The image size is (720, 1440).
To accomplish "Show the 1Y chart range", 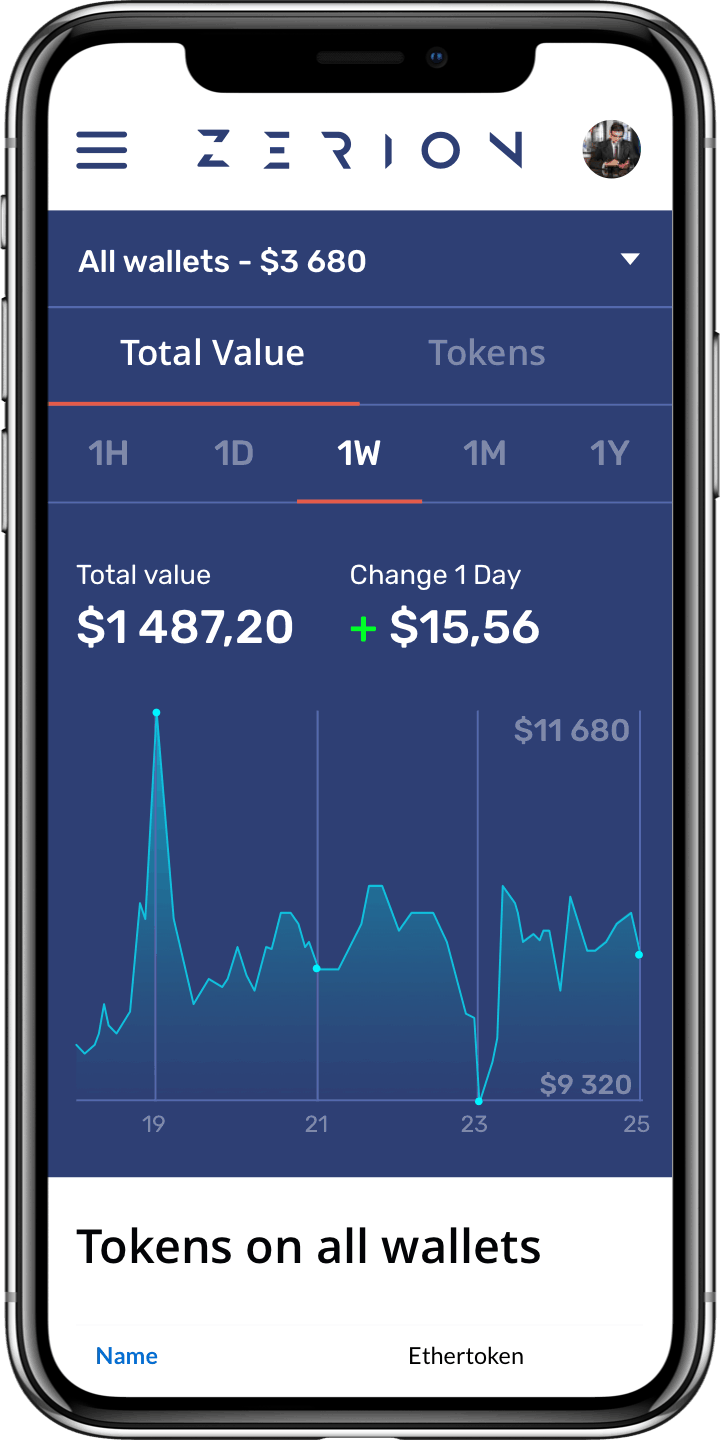I will [609, 454].
